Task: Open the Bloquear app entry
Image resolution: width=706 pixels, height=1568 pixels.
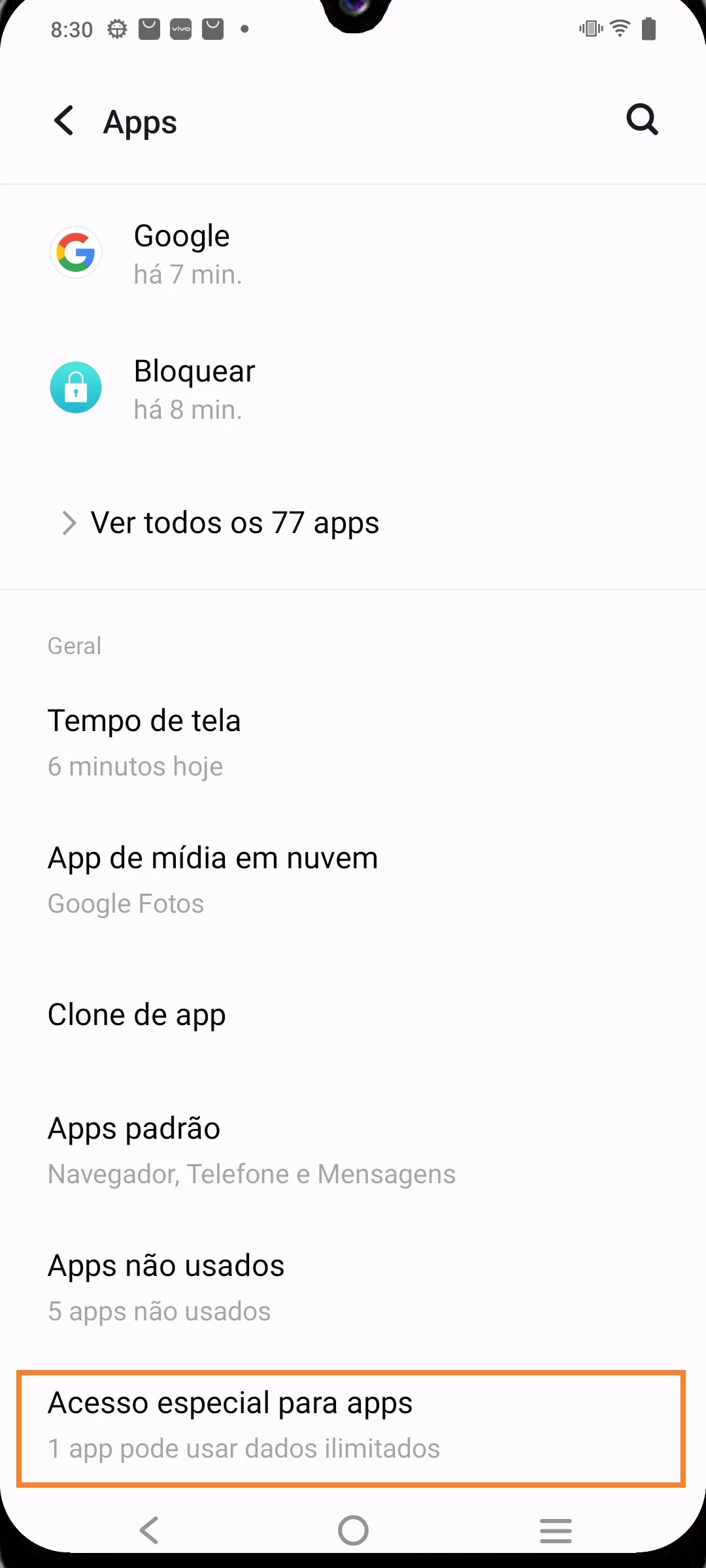Action: coord(194,389)
